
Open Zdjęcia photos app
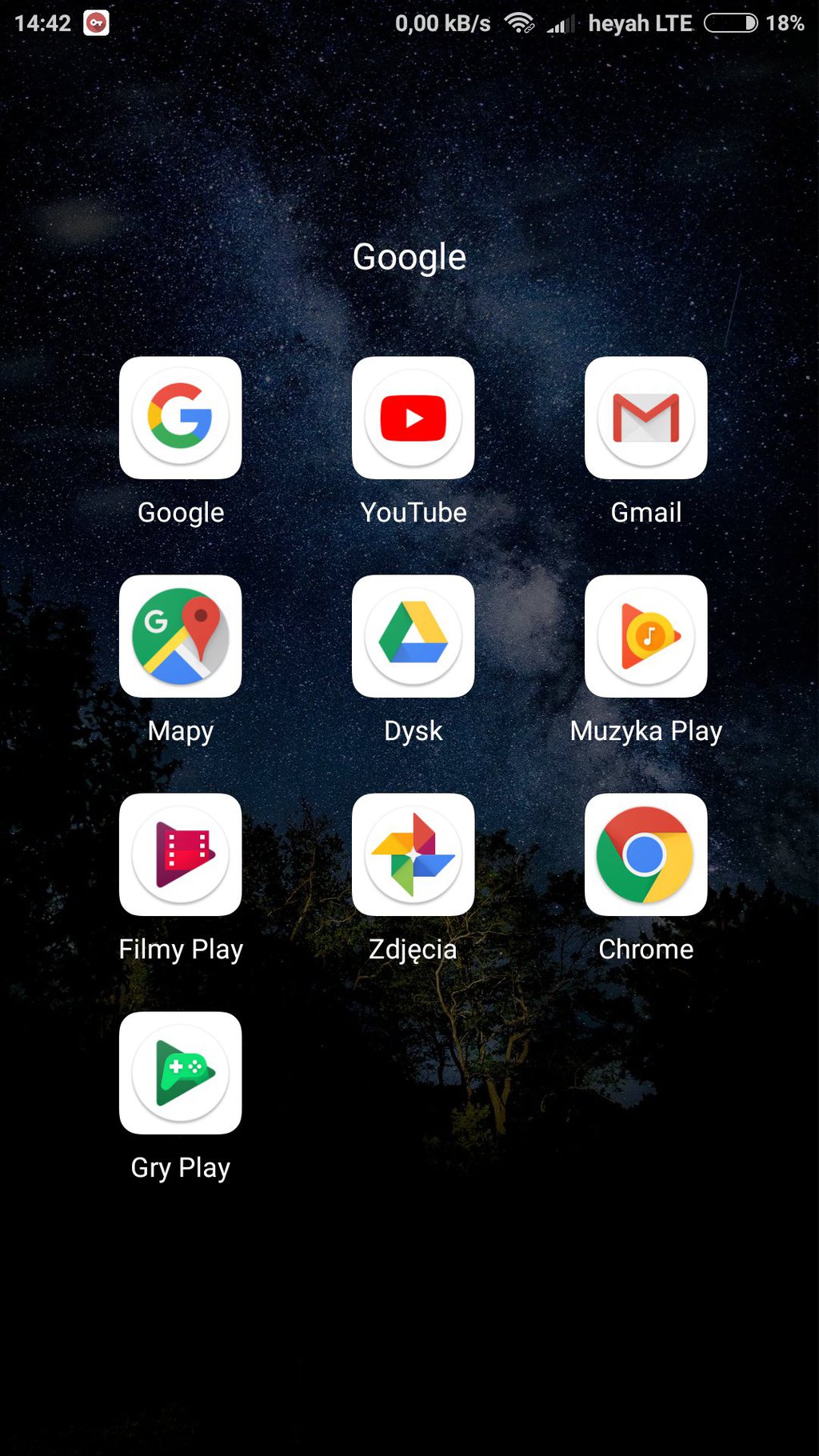[413, 854]
